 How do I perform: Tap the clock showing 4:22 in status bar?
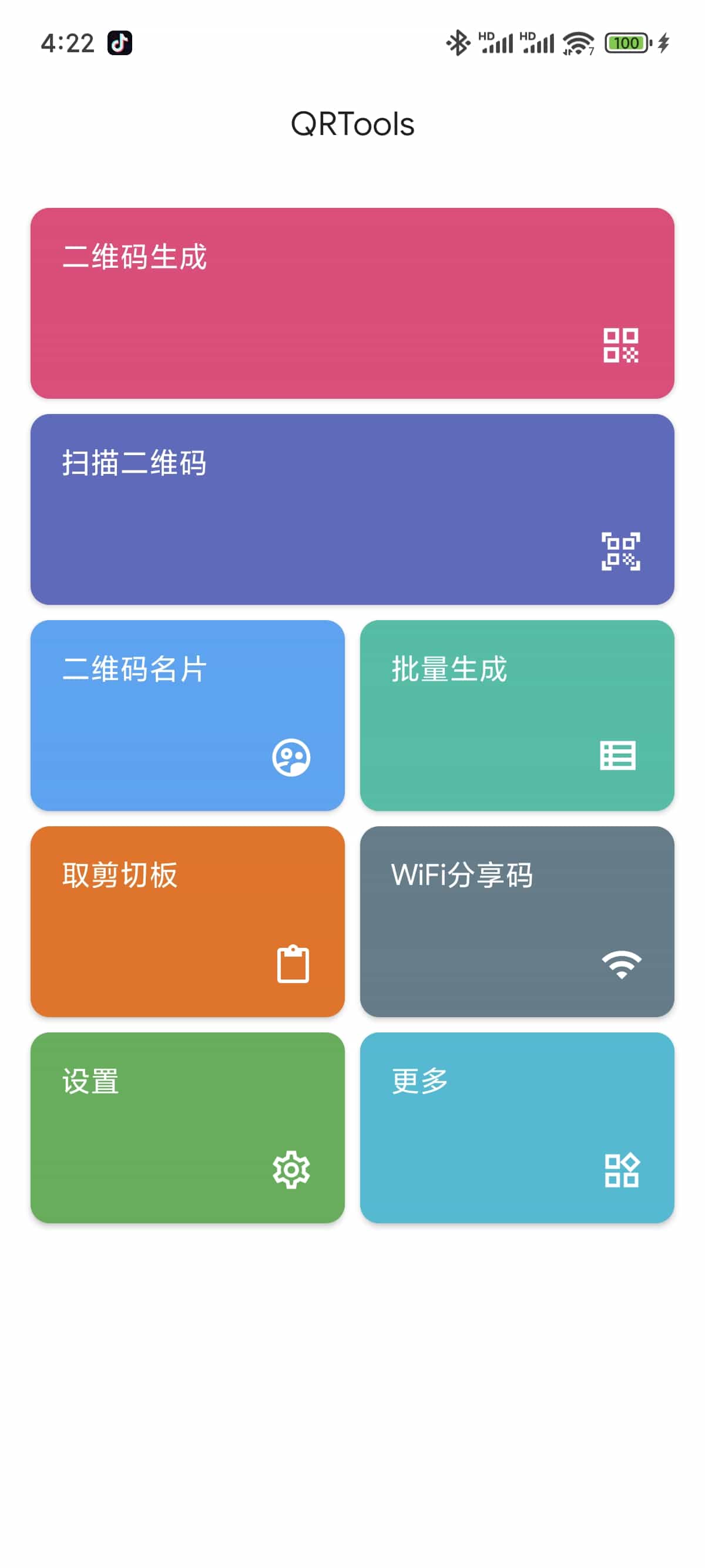point(67,43)
